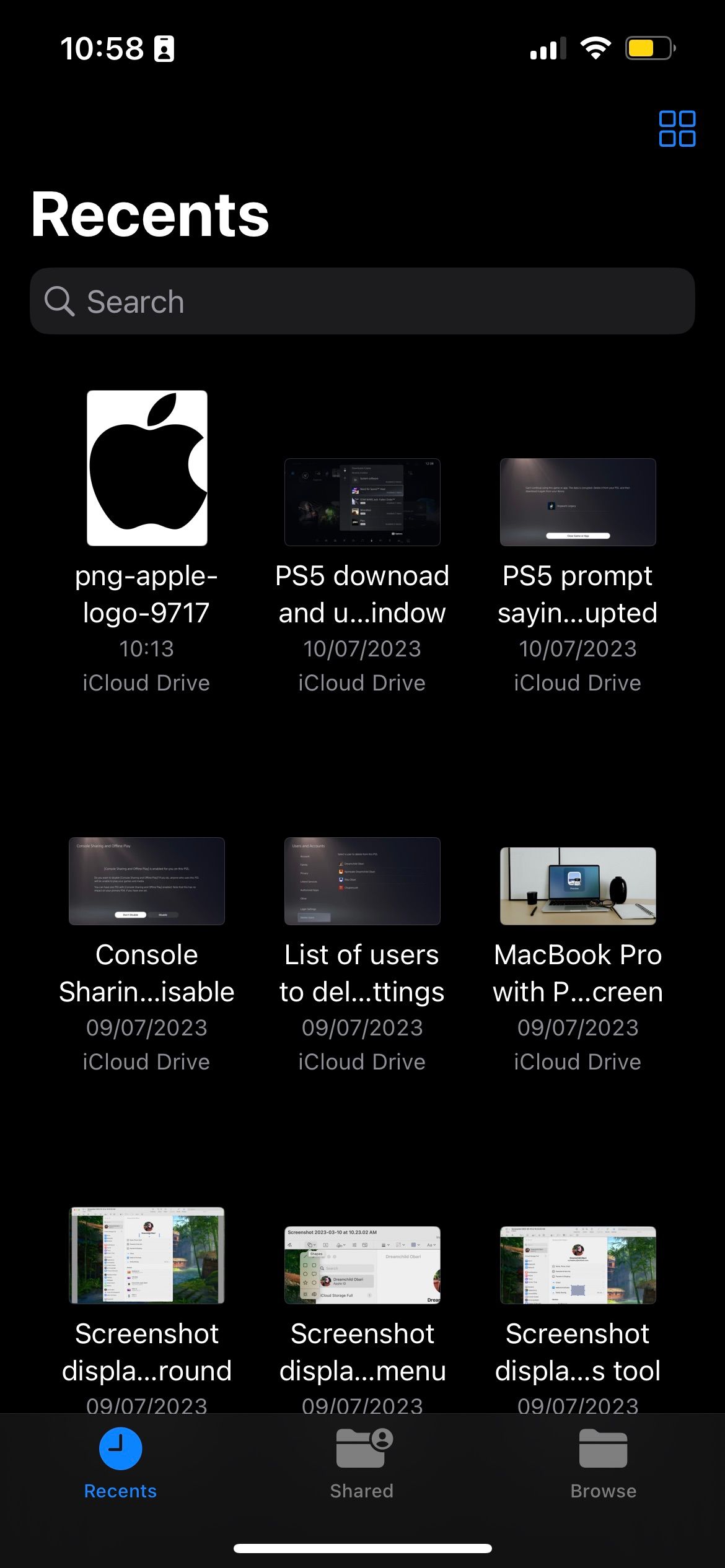Open the PS5 download and upload window file
The height and width of the screenshot is (1568, 725).
pos(362,502)
